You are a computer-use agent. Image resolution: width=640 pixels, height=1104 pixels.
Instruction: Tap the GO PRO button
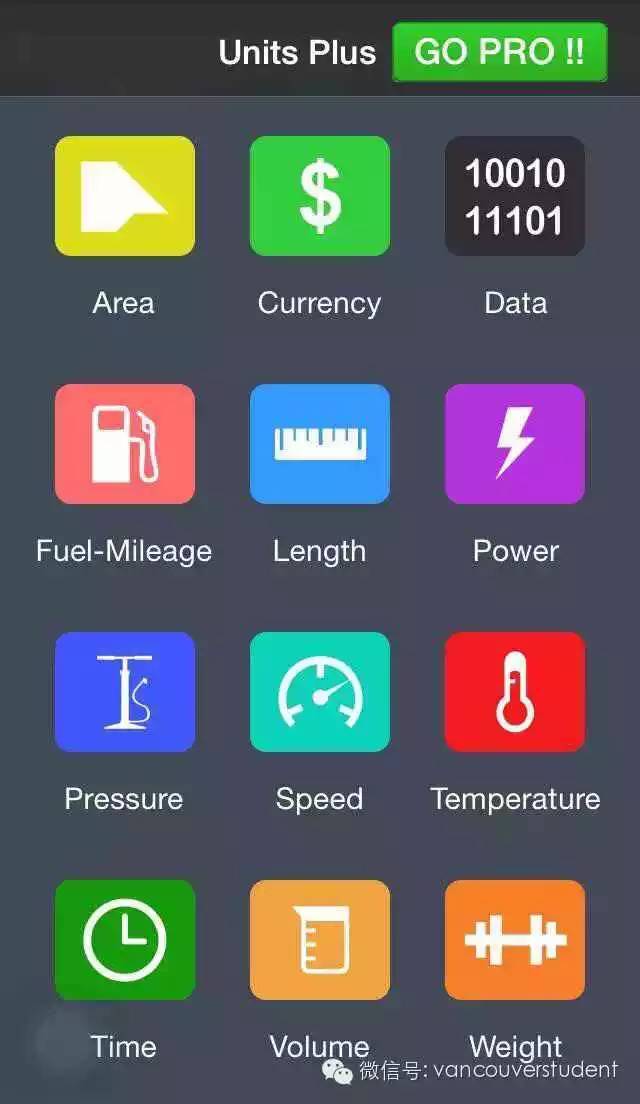499,52
